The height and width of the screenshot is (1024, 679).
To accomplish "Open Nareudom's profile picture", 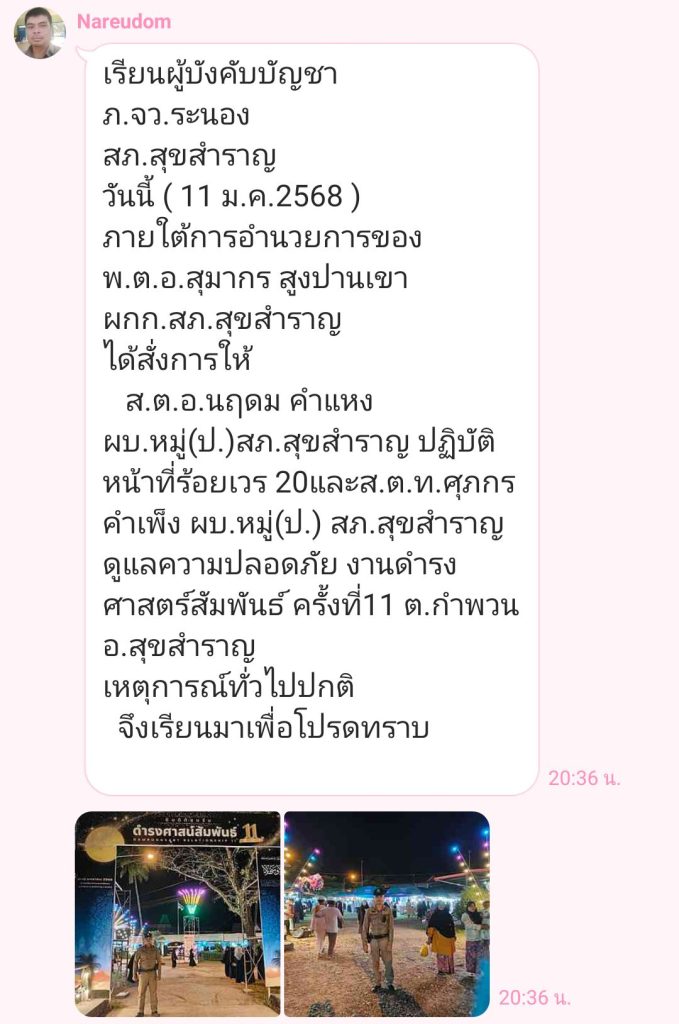I will point(39,33).
